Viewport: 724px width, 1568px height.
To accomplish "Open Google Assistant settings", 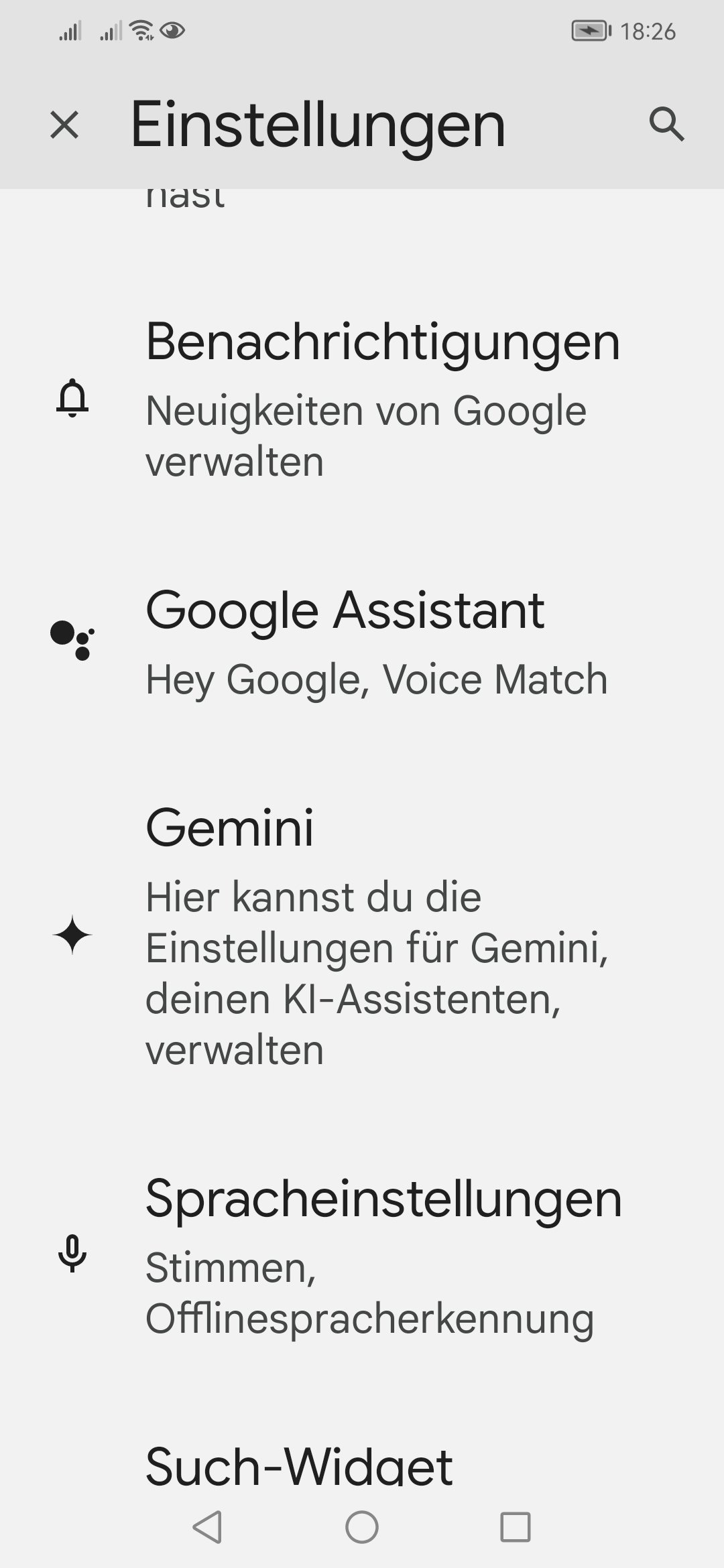I will pyautogui.click(x=375, y=642).
